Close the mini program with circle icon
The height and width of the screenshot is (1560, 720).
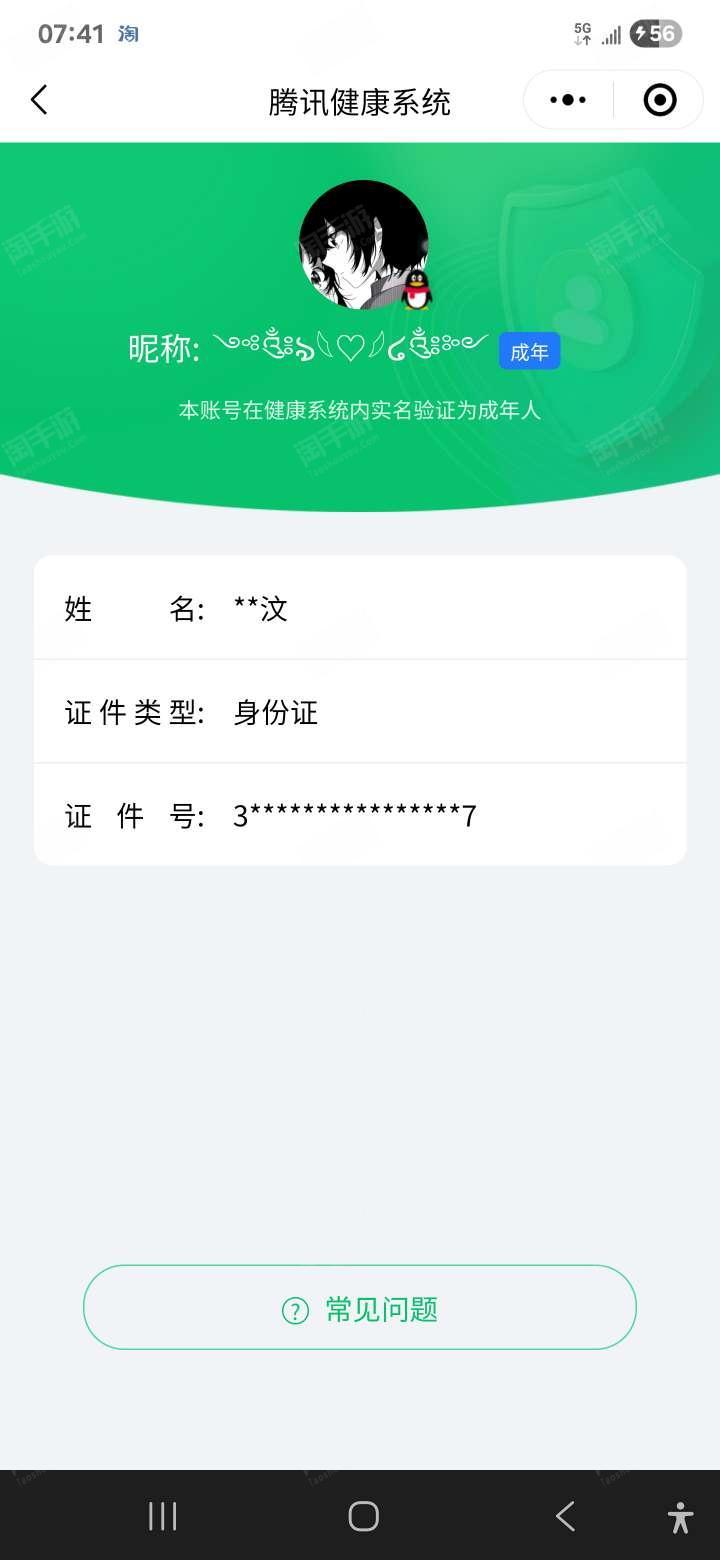pyautogui.click(x=659, y=100)
